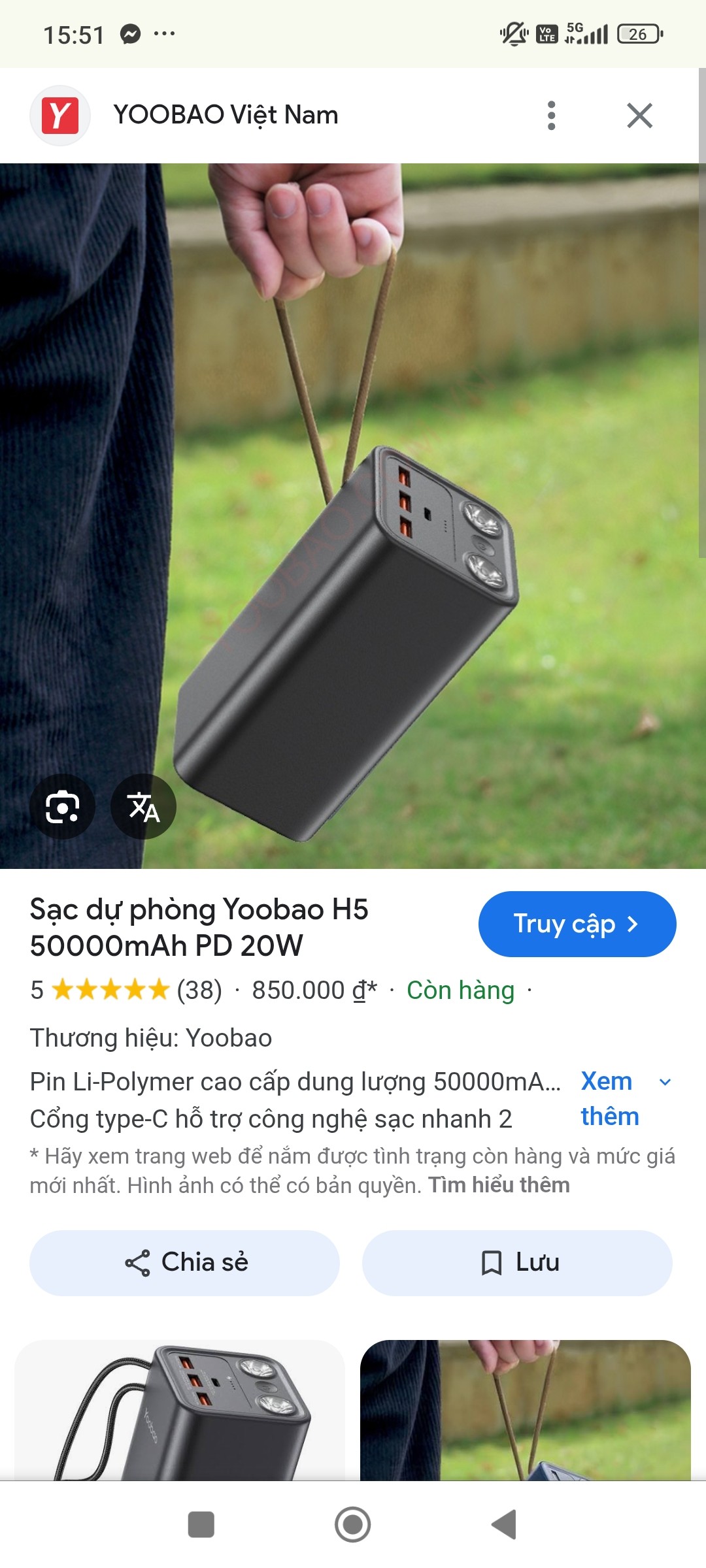The height and width of the screenshot is (1568, 706).
Task: Go to the home screen
Action: (352, 1524)
